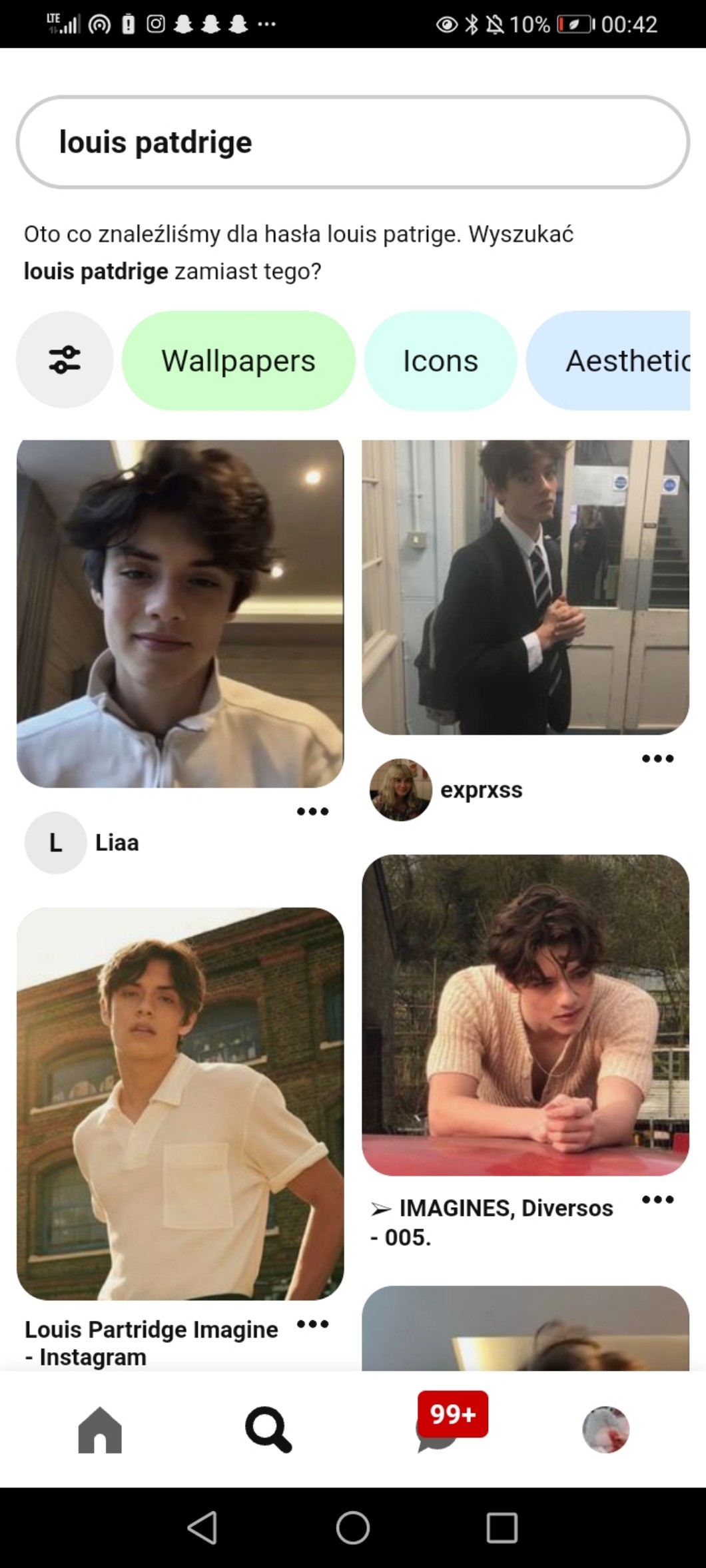The width and height of the screenshot is (706, 1568).
Task: Open the profile tab avatar
Action: [605, 1430]
